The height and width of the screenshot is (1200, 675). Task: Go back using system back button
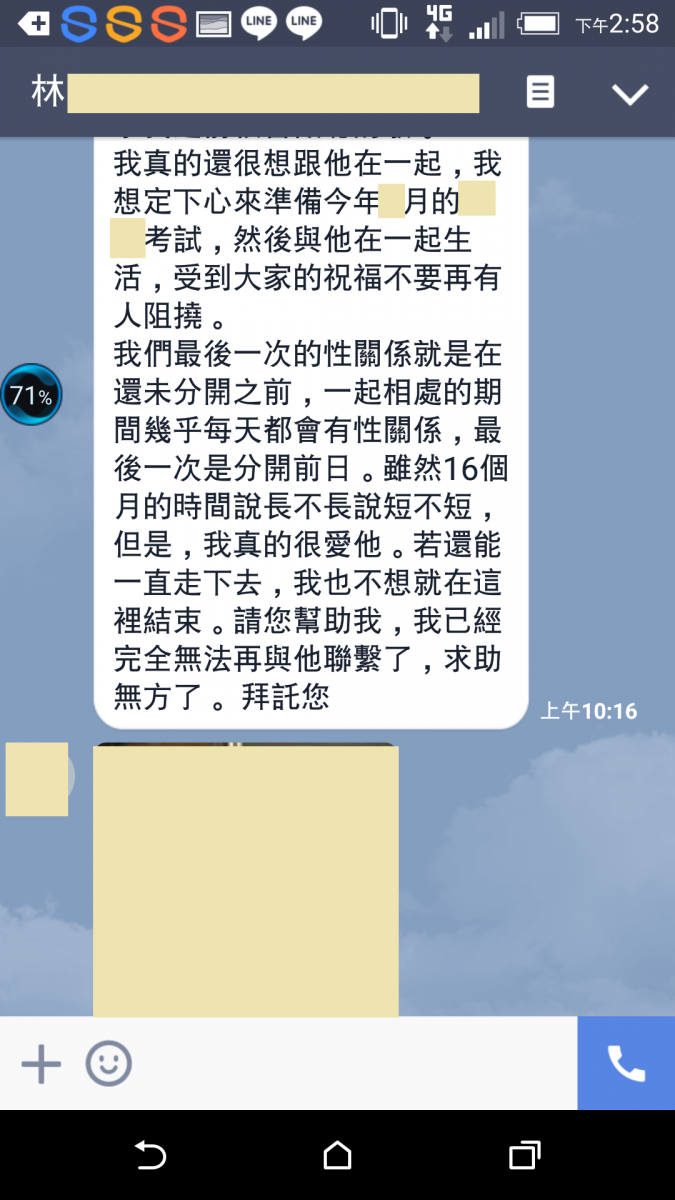(x=150, y=1156)
